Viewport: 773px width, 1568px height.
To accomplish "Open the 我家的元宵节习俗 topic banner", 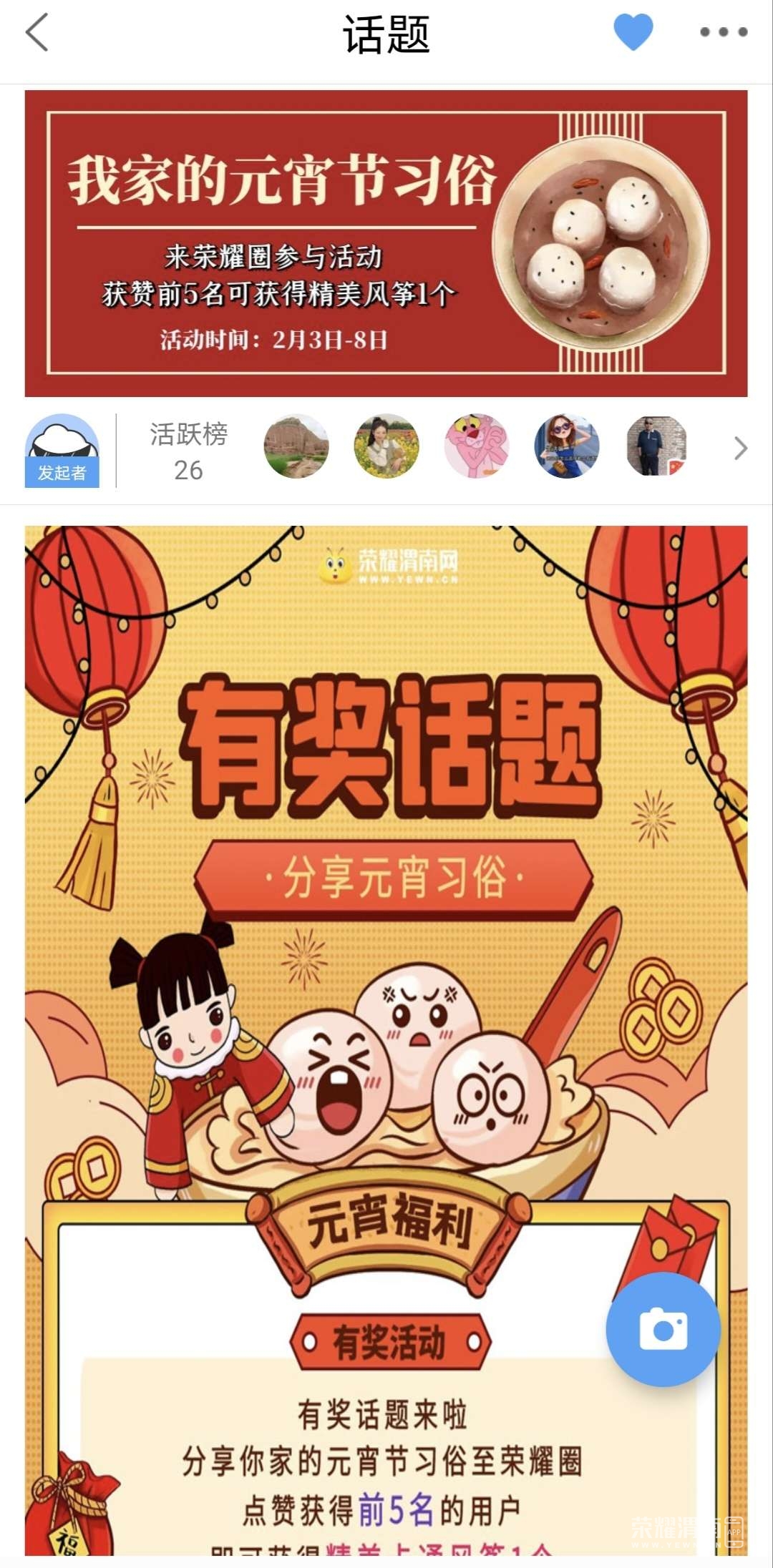I will click(386, 243).
